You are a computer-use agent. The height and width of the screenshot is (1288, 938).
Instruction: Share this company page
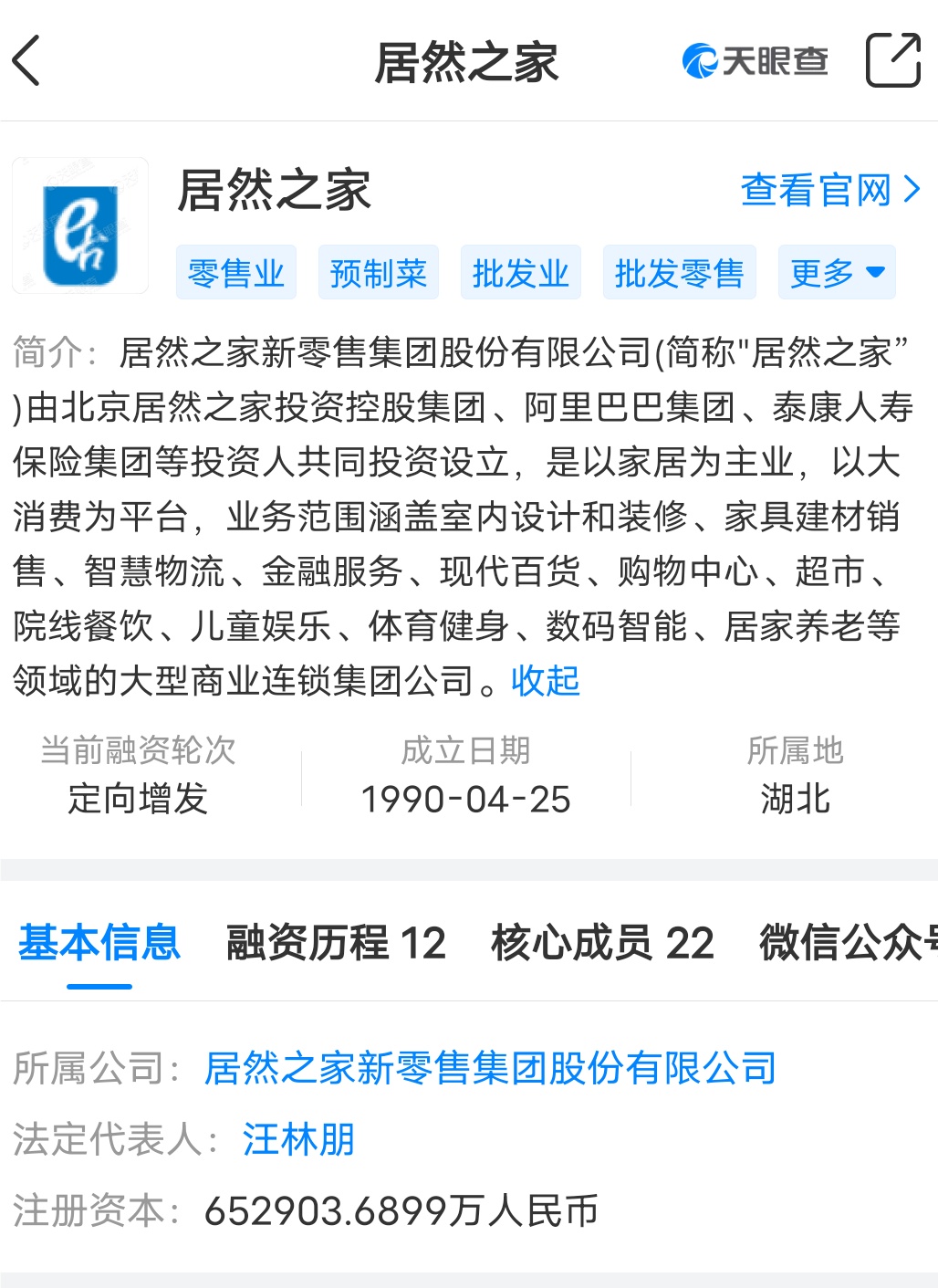click(x=891, y=60)
